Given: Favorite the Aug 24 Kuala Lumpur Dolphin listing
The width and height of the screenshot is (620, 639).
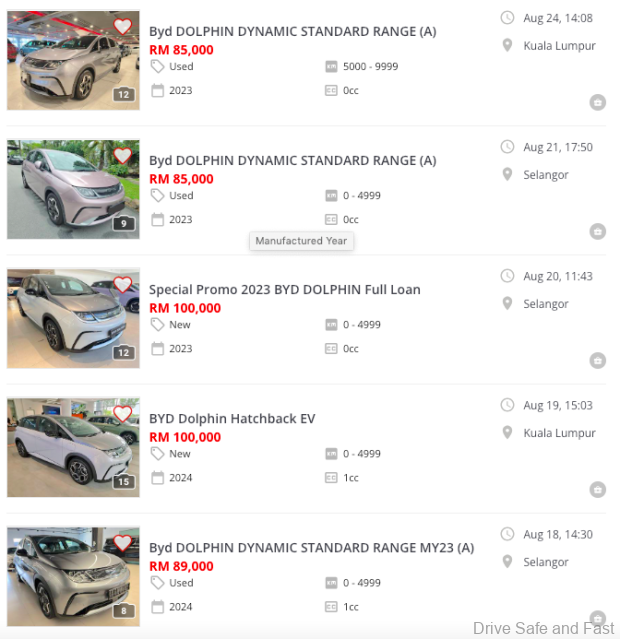Looking at the screenshot, I should (122, 27).
